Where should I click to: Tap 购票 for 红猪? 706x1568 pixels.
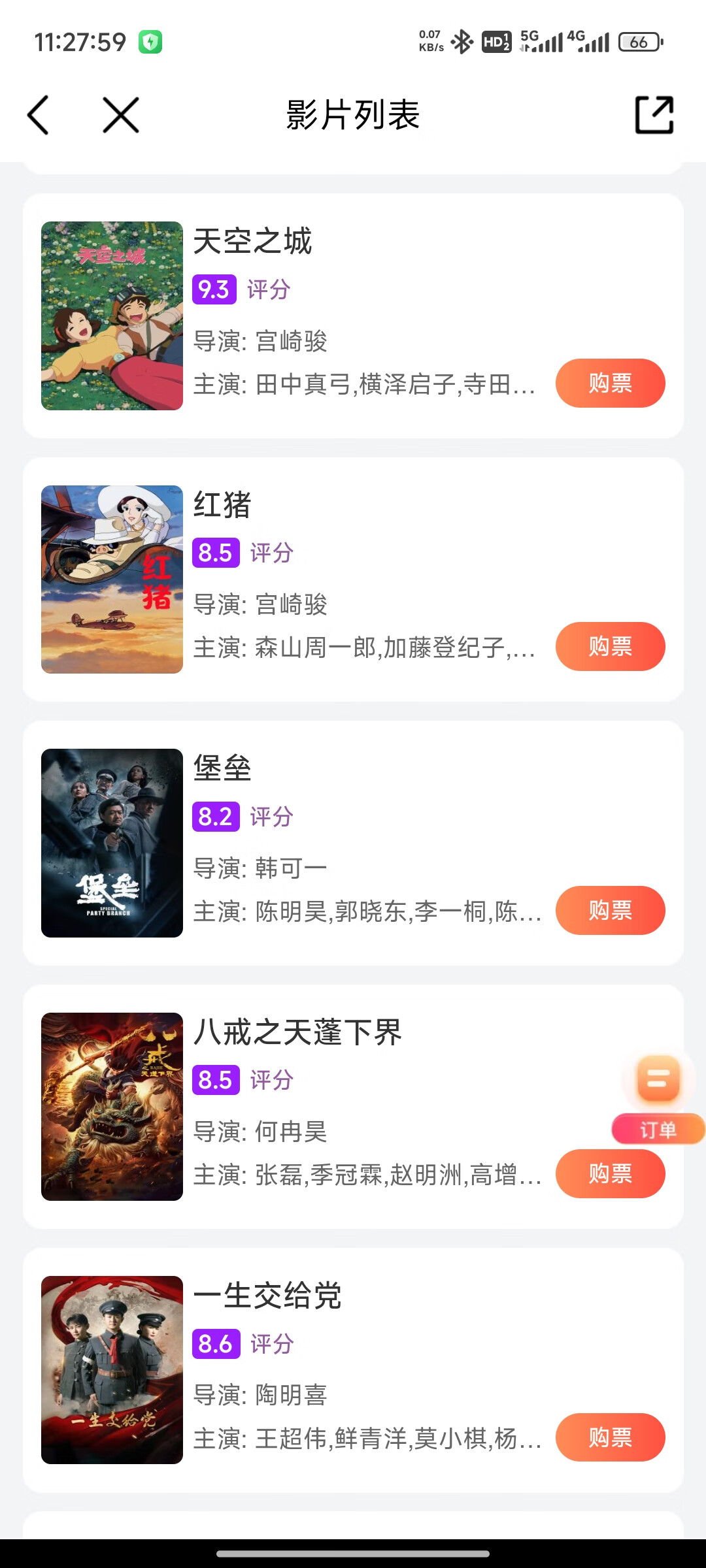(x=610, y=646)
